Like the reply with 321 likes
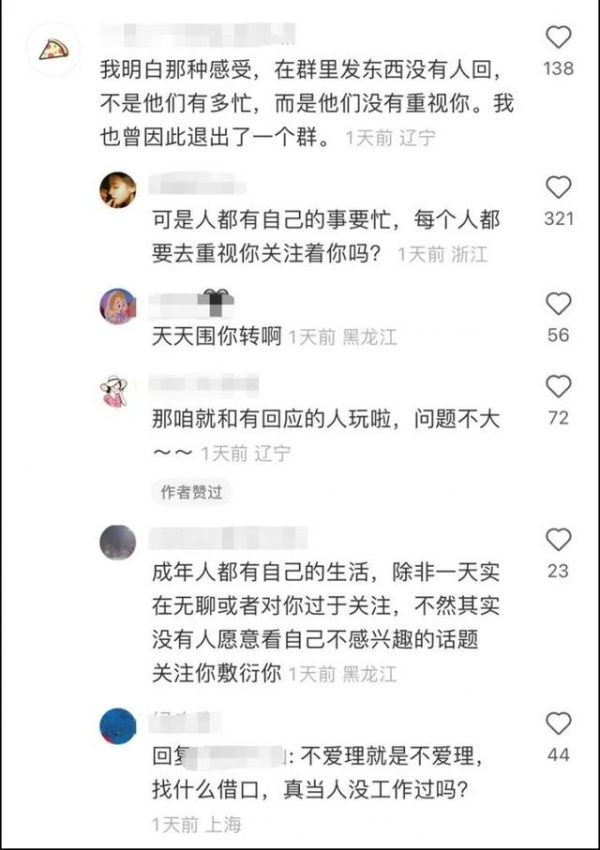 [558, 188]
